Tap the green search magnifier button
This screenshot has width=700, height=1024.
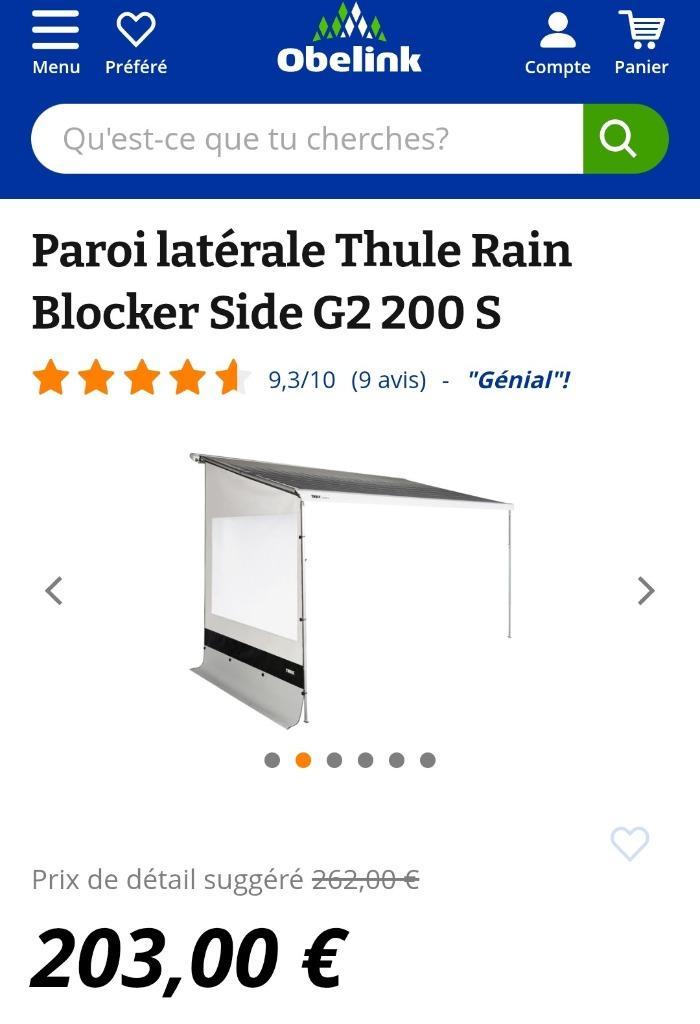(624, 139)
